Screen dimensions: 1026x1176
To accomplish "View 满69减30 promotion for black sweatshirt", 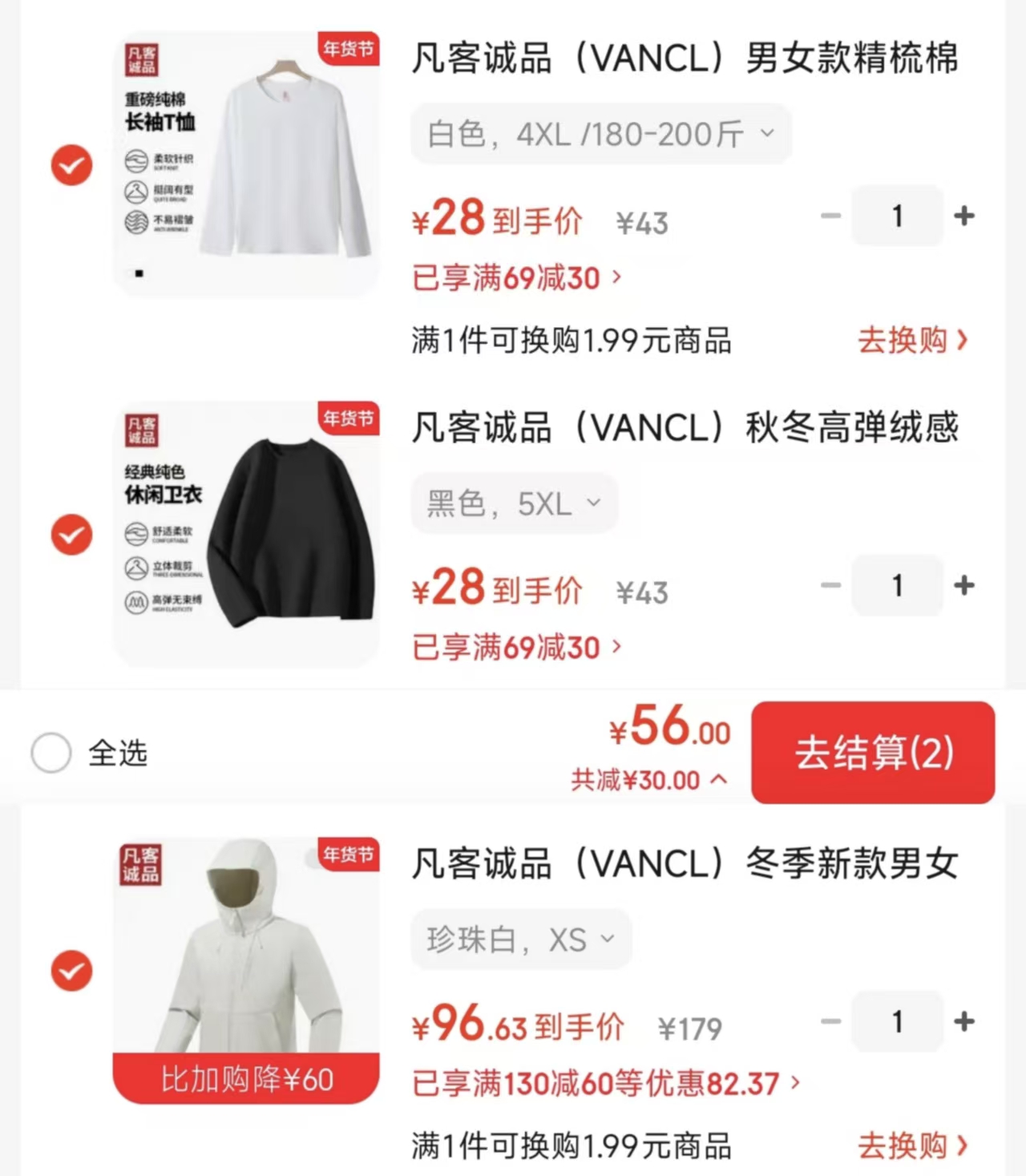I will pyautogui.click(x=516, y=647).
